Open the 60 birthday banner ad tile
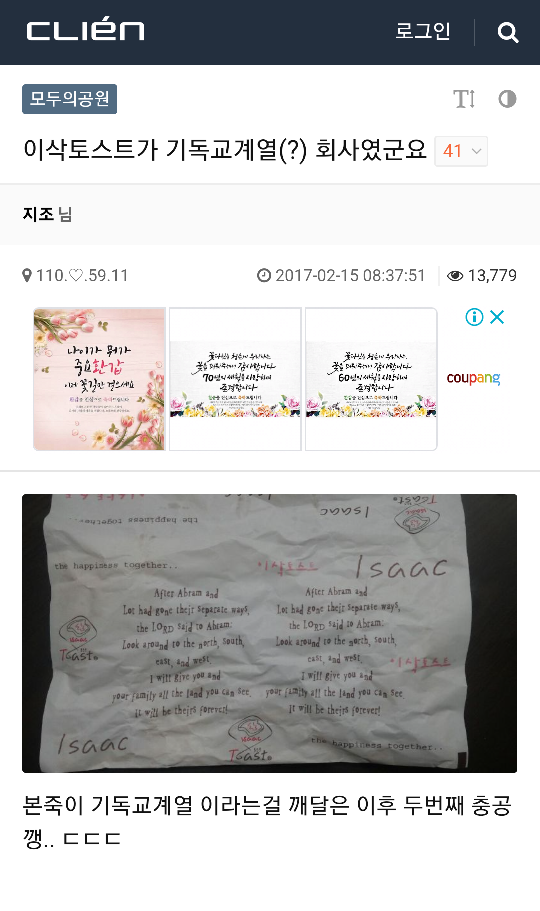 coord(371,379)
